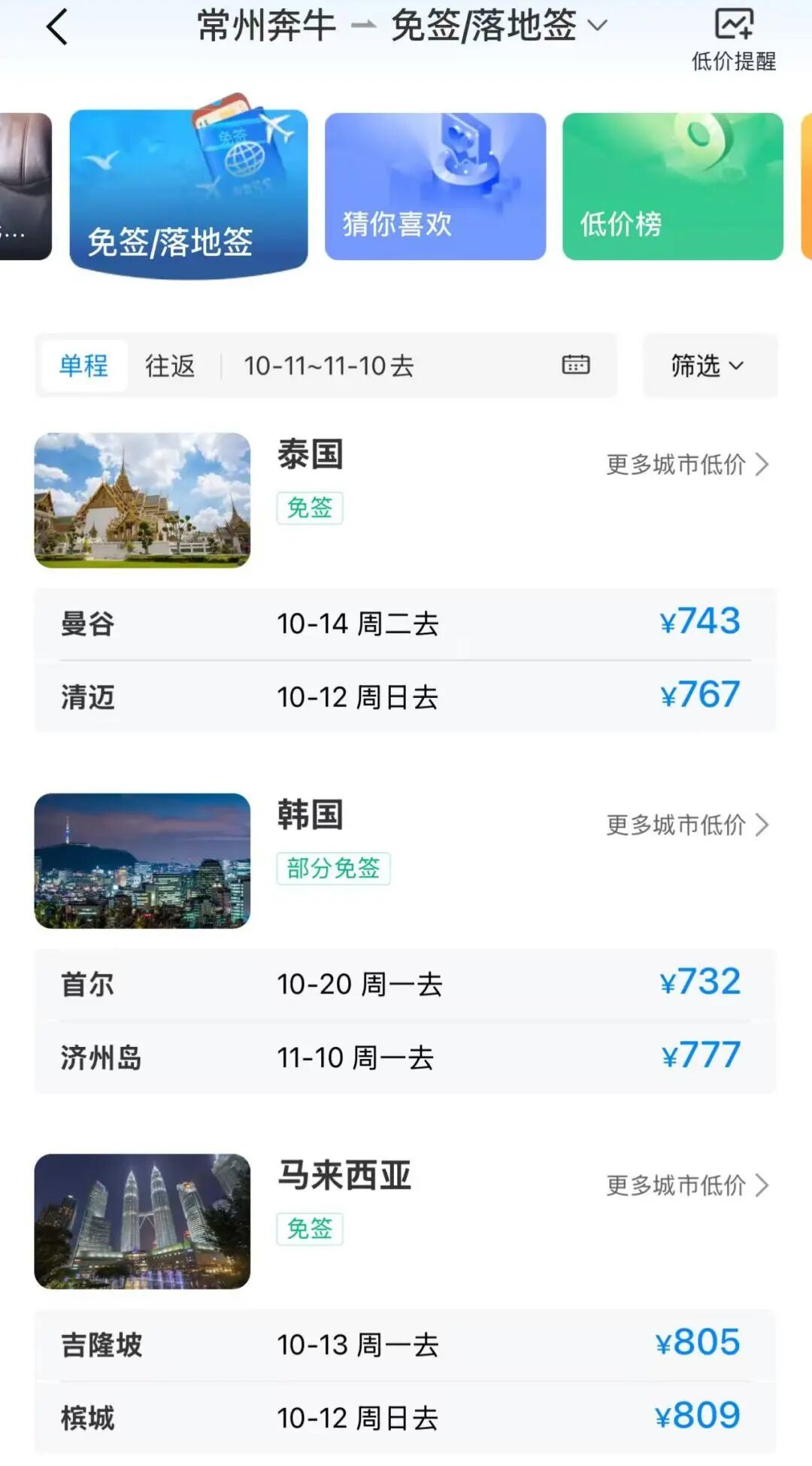Viewport: 812px width, 1466px height.
Task: Select the 济州岛 flight at ¥777
Action: point(404,1058)
